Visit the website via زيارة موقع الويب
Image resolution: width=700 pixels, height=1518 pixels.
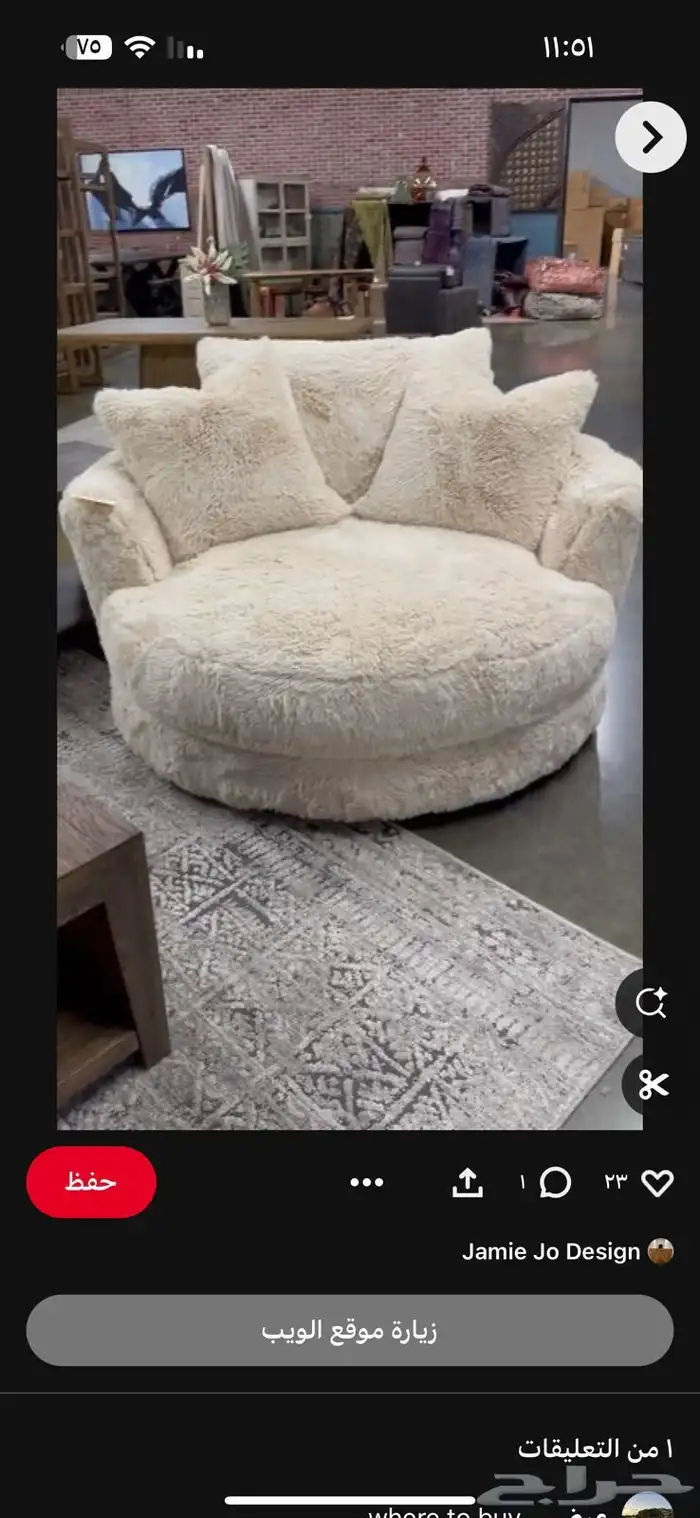(x=350, y=1331)
